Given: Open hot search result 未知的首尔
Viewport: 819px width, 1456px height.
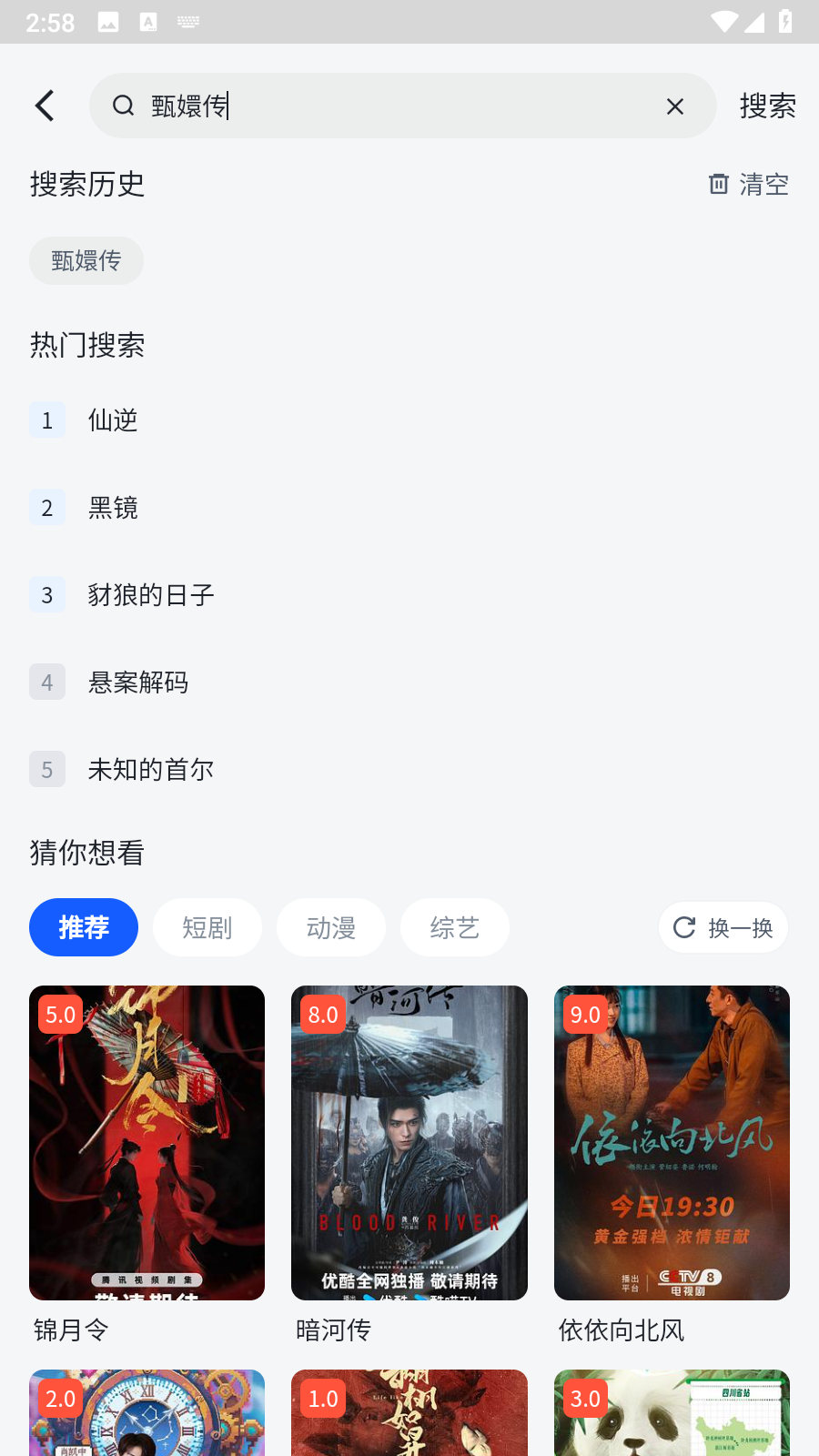Looking at the screenshot, I should pos(151,769).
